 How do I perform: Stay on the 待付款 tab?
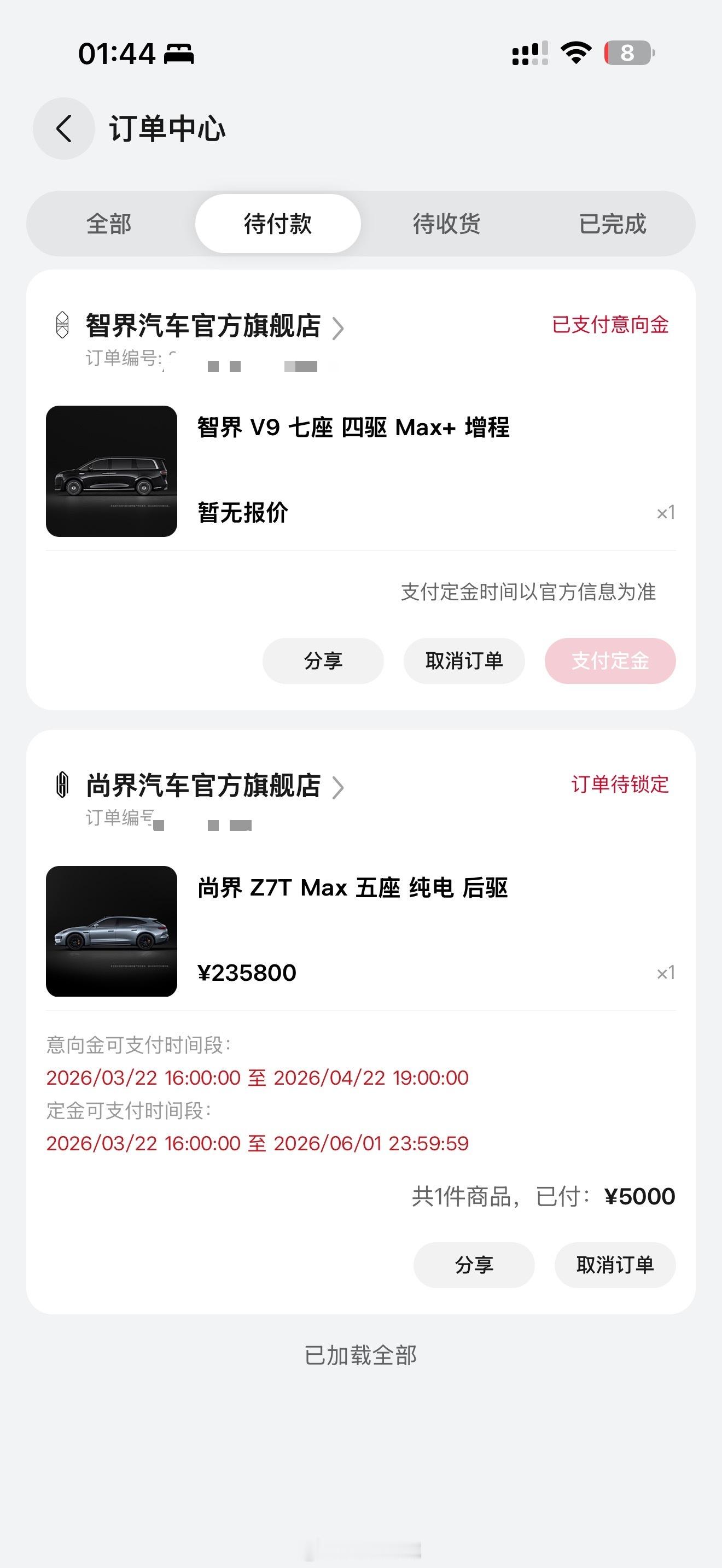(278, 224)
